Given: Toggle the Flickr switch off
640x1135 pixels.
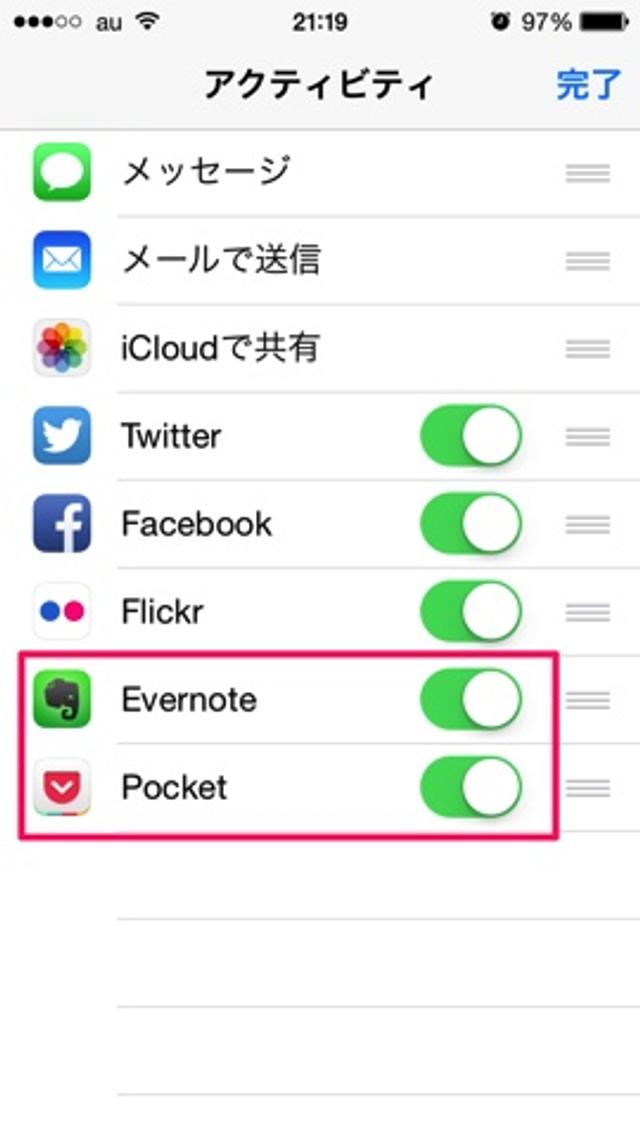Looking at the screenshot, I should 471,611.
